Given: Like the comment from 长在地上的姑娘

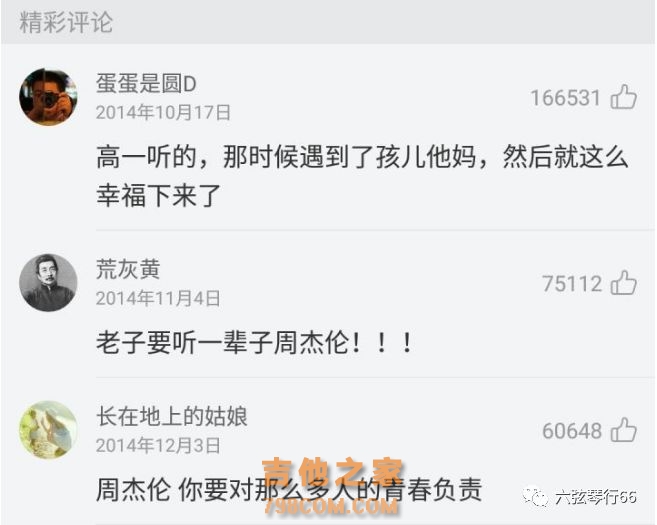Looking at the screenshot, I should click(624, 431).
